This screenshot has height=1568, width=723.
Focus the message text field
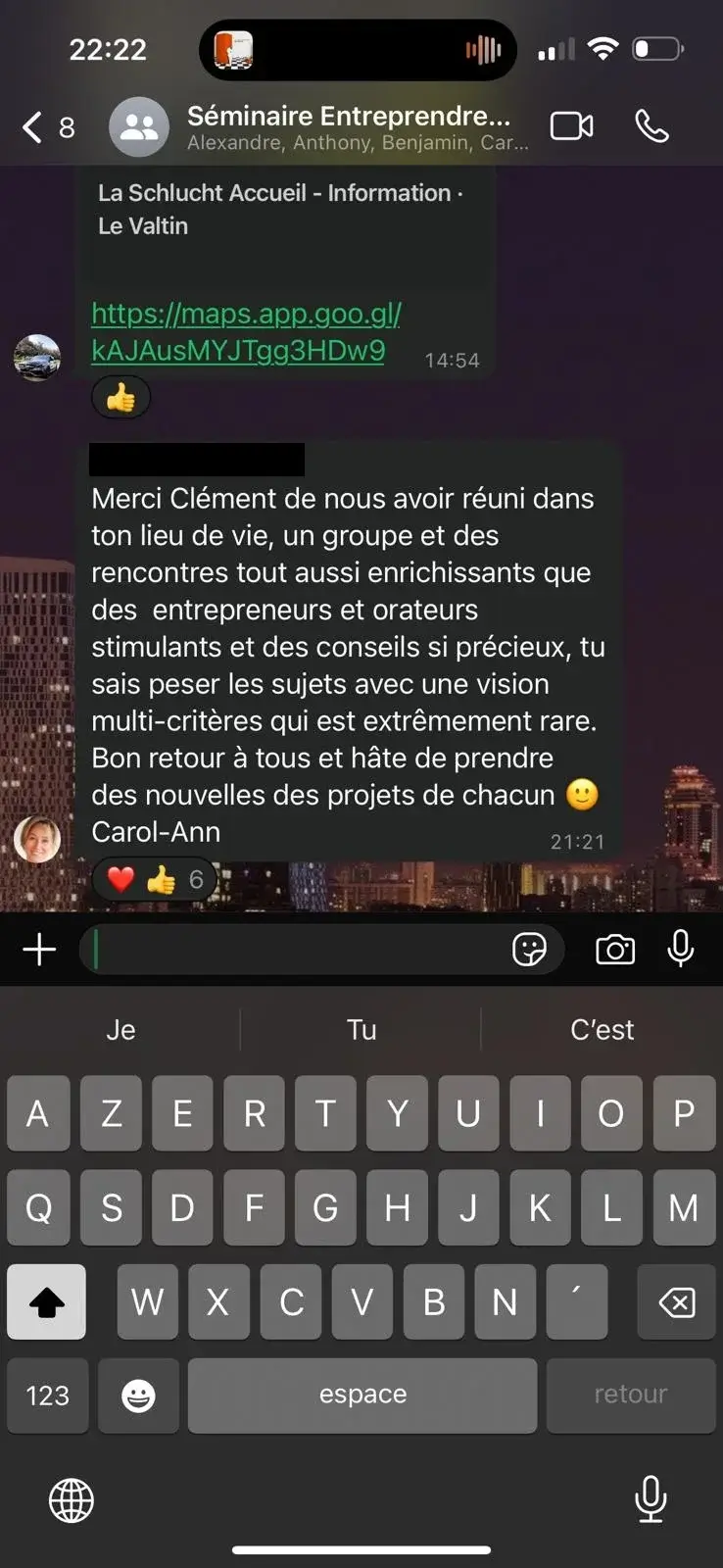[294, 949]
